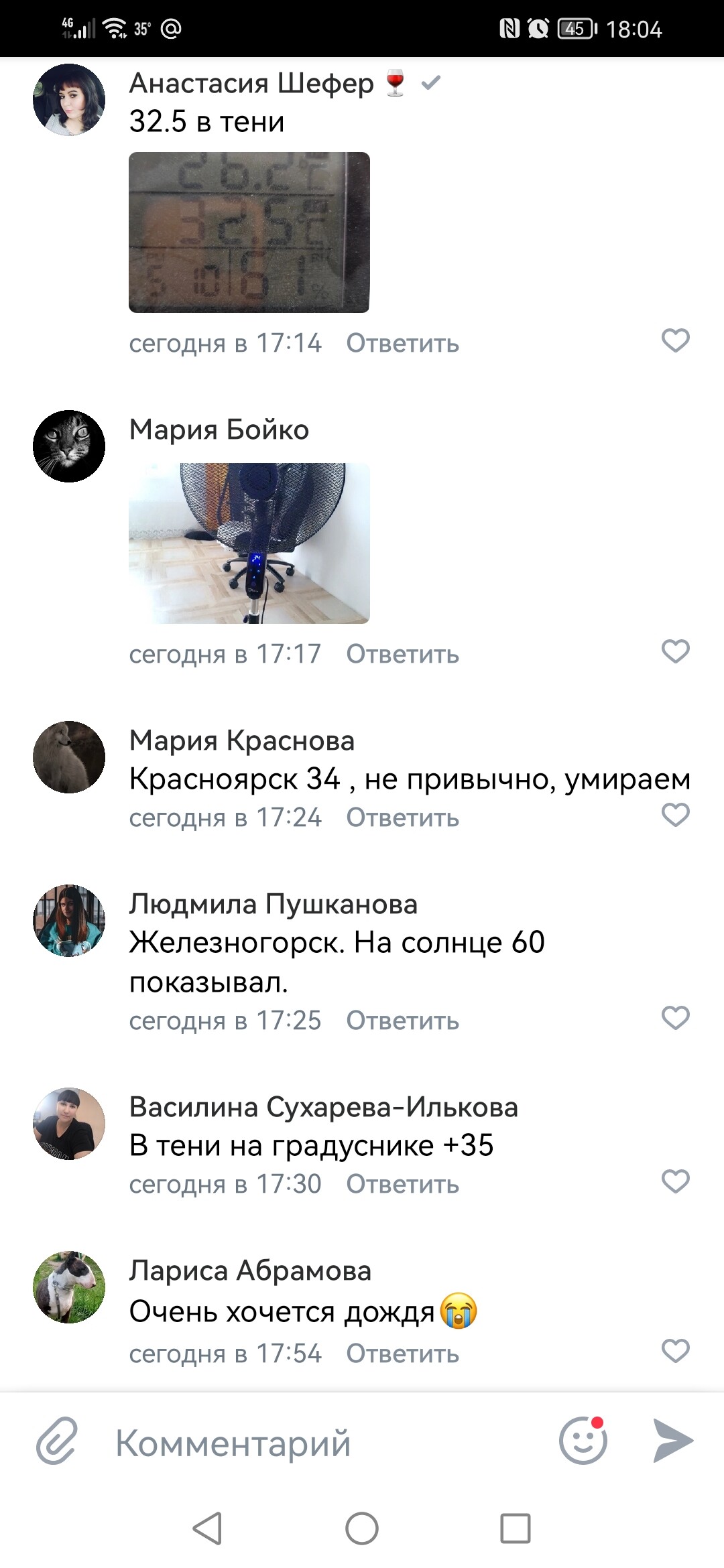Reply to Людмила Пушканова's Железногорск comment
Screen dimensions: 724x1568
coord(402,1021)
